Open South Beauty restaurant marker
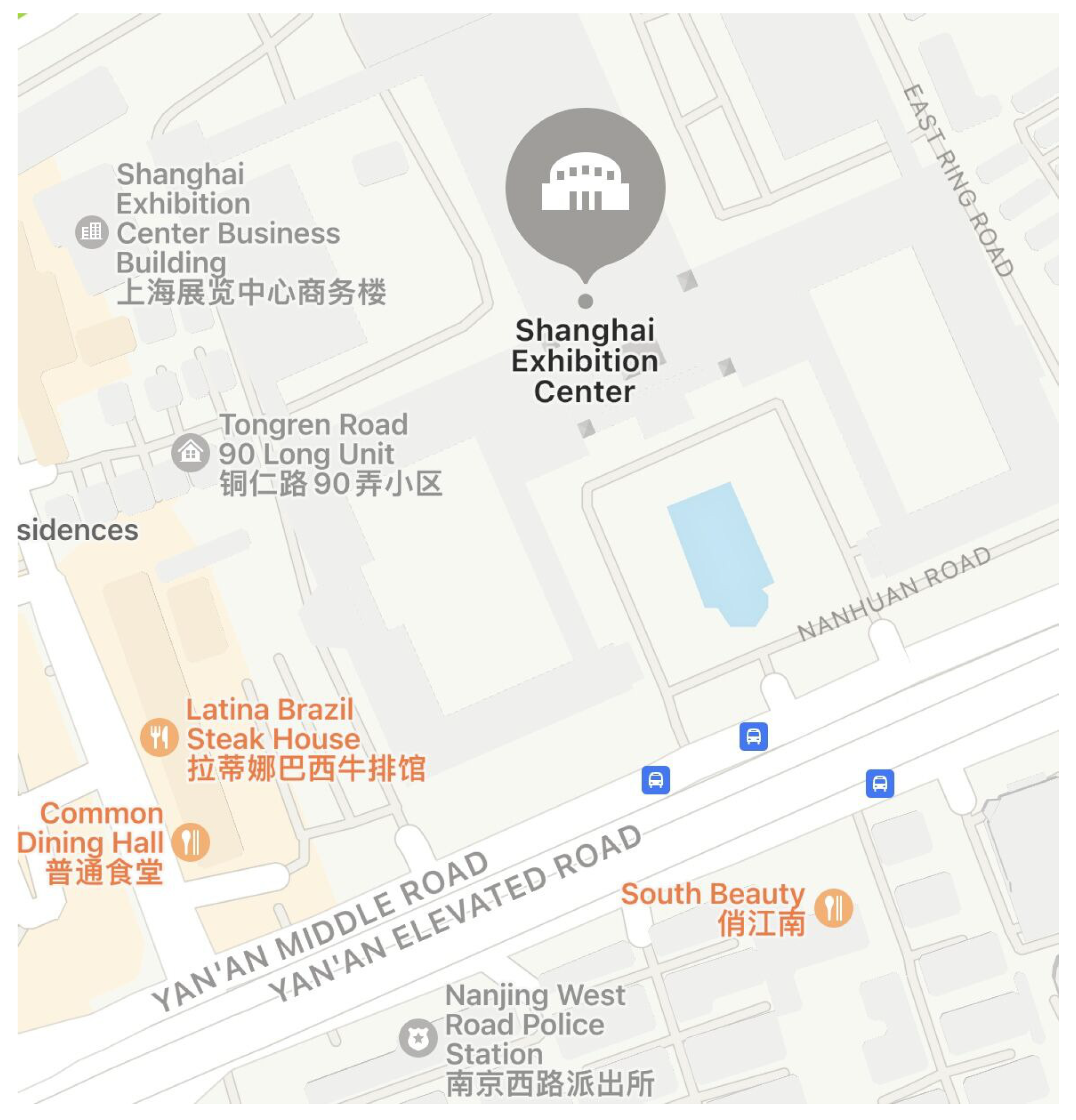 [x=833, y=908]
